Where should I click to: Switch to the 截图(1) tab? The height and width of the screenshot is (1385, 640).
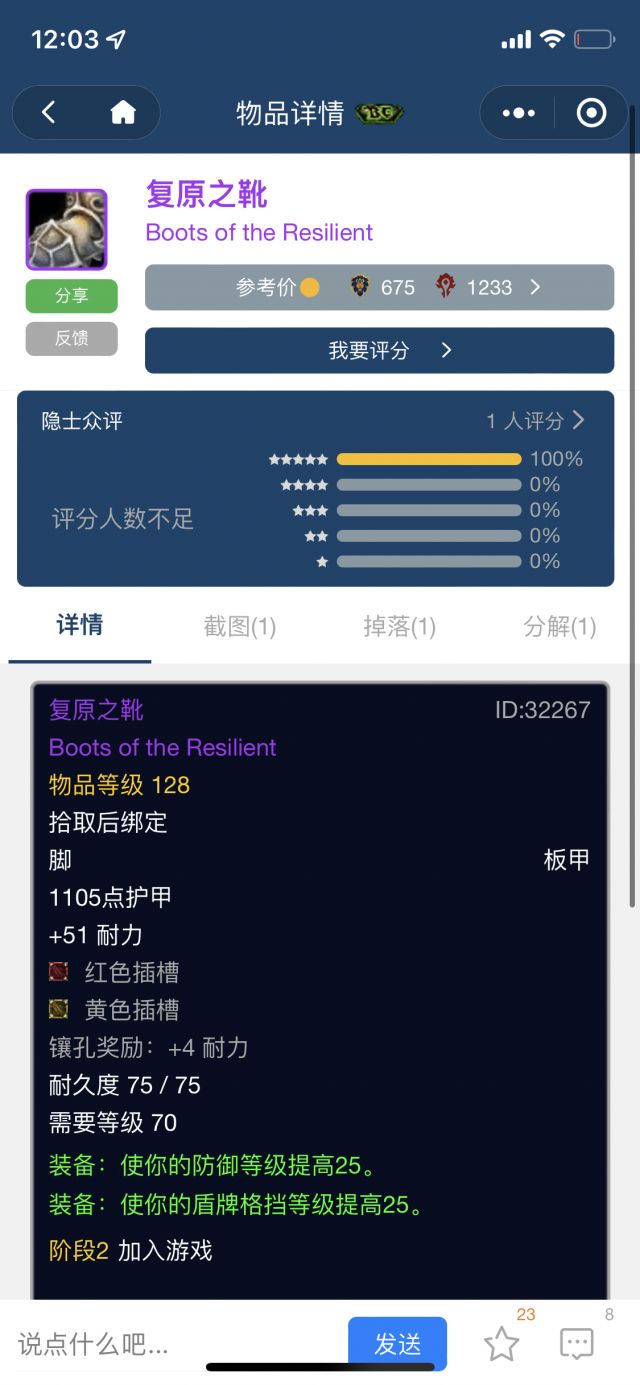coord(240,627)
